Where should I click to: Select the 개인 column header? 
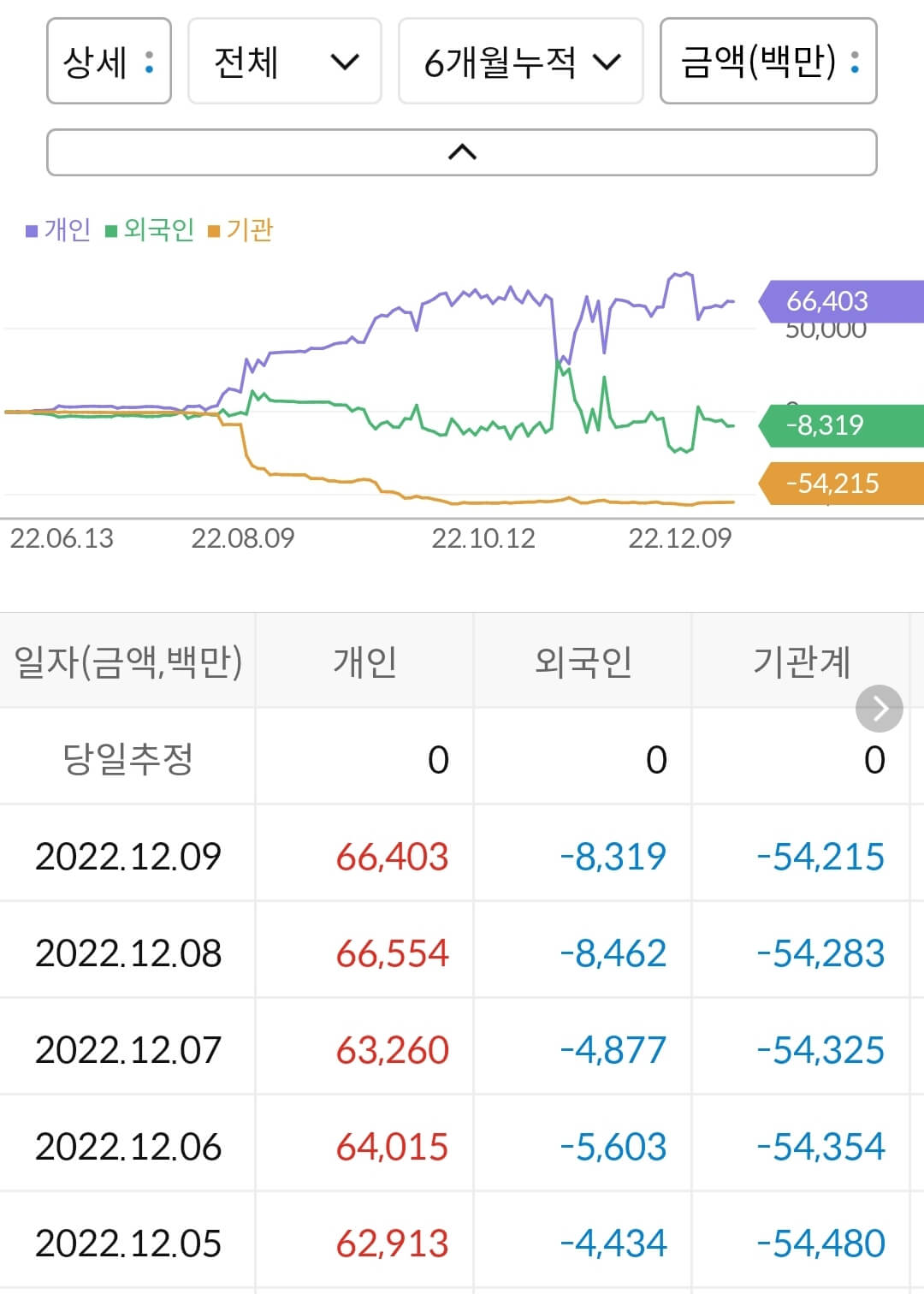pyautogui.click(x=364, y=661)
